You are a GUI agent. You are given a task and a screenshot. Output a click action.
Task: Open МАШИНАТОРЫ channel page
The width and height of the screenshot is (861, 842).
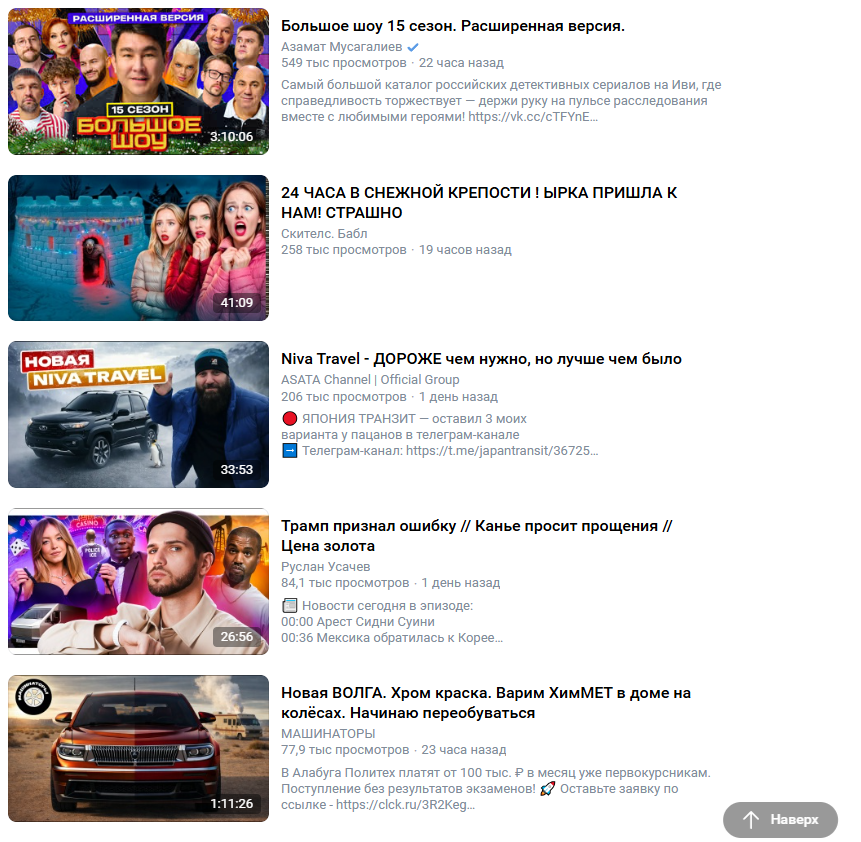[x=328, y=733]
